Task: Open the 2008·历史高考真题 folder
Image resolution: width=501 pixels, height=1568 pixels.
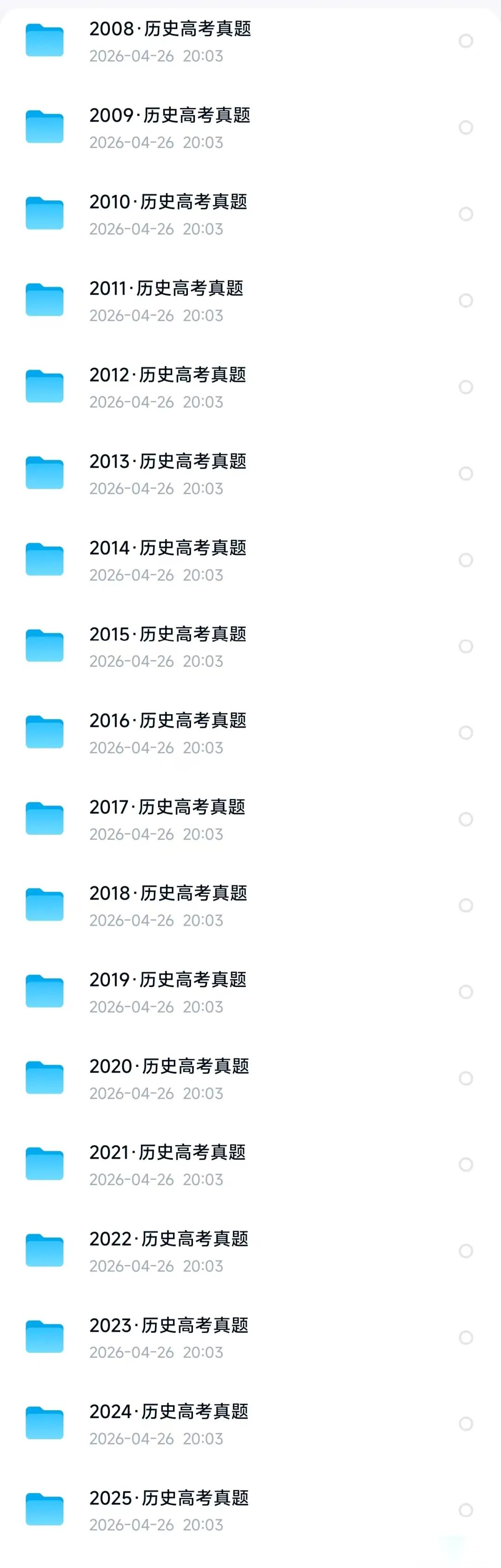Action: pyautogui.click(x=250, y=41)
